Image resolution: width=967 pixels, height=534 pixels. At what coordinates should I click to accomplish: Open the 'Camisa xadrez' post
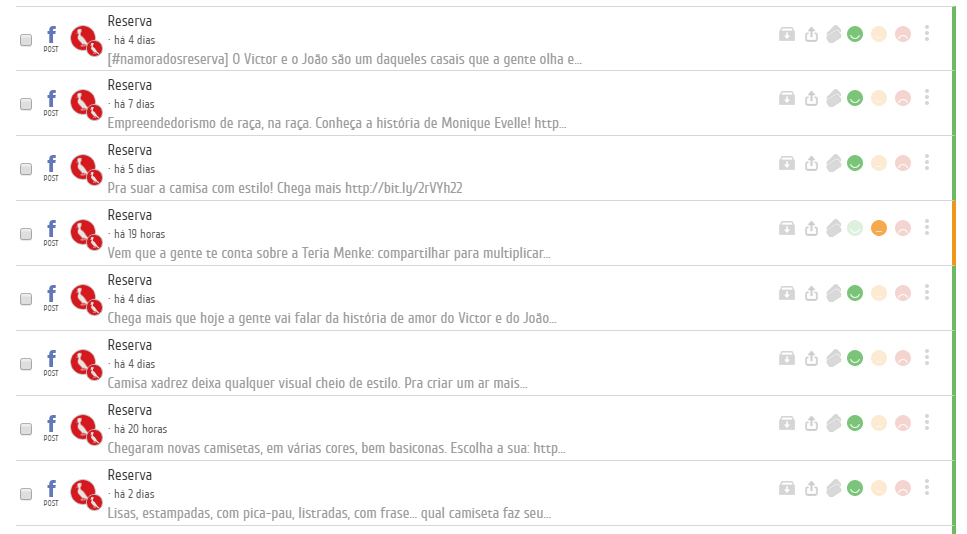[316, 383]
